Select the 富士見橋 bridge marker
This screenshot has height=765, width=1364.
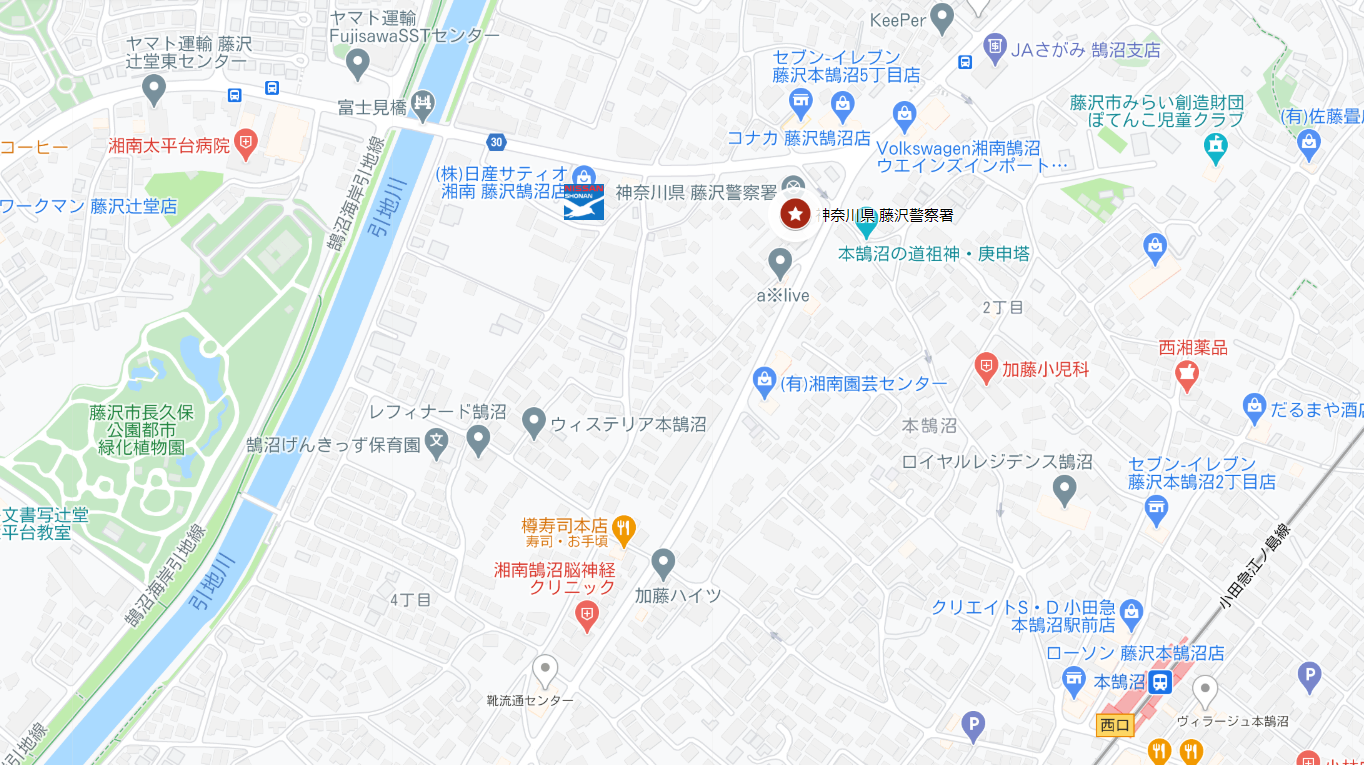(424, 103)
